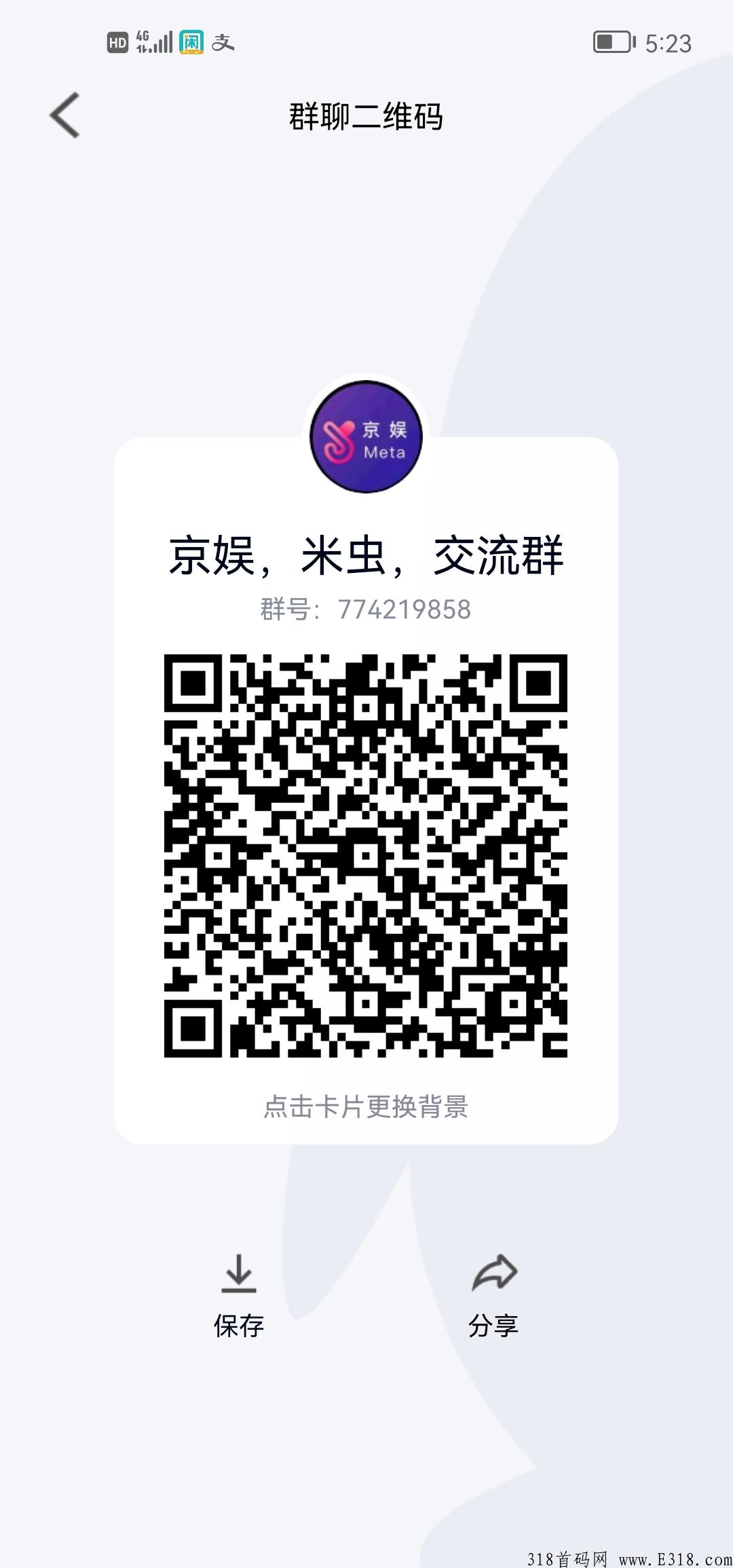Tap the download icon above 保存
Viewport: 733px width, 1568px height.
coord(239,1274)
